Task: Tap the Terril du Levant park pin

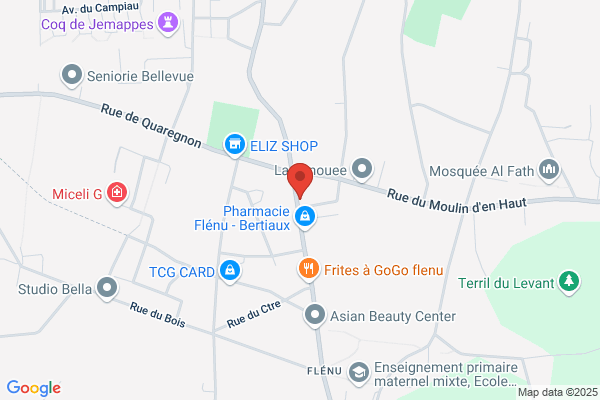Action: 569,282
